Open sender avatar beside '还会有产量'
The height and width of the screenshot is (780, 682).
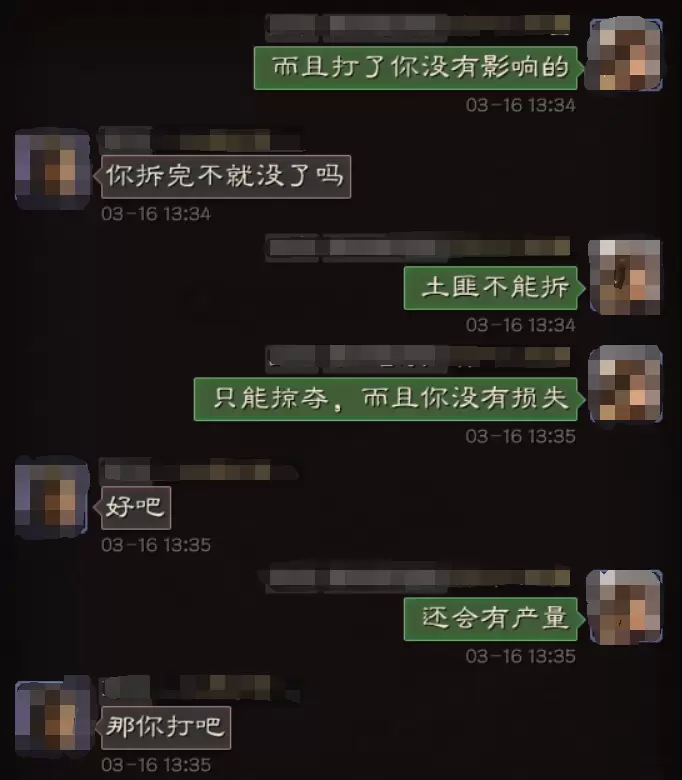pos(624,607)
